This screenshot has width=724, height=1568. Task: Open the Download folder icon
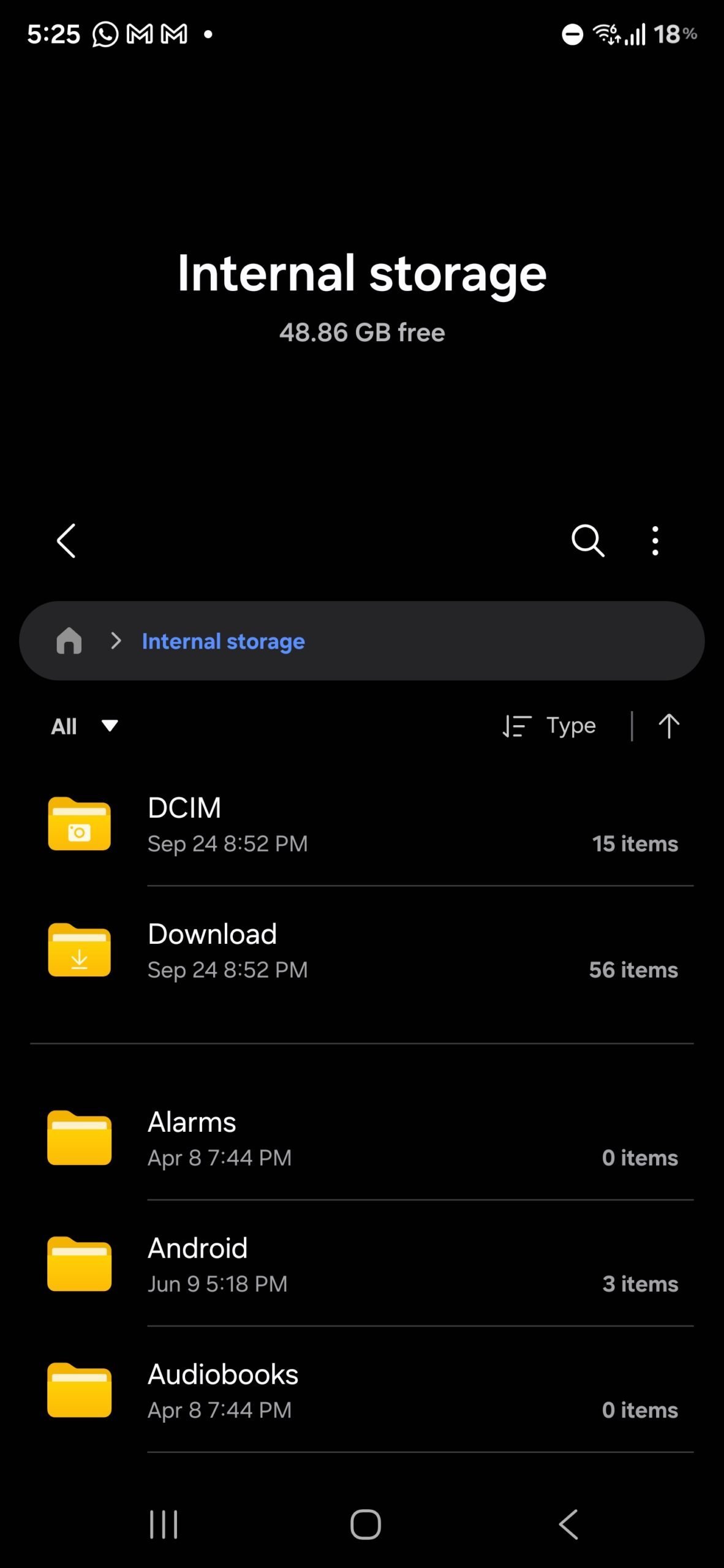(x=79, y=951)
